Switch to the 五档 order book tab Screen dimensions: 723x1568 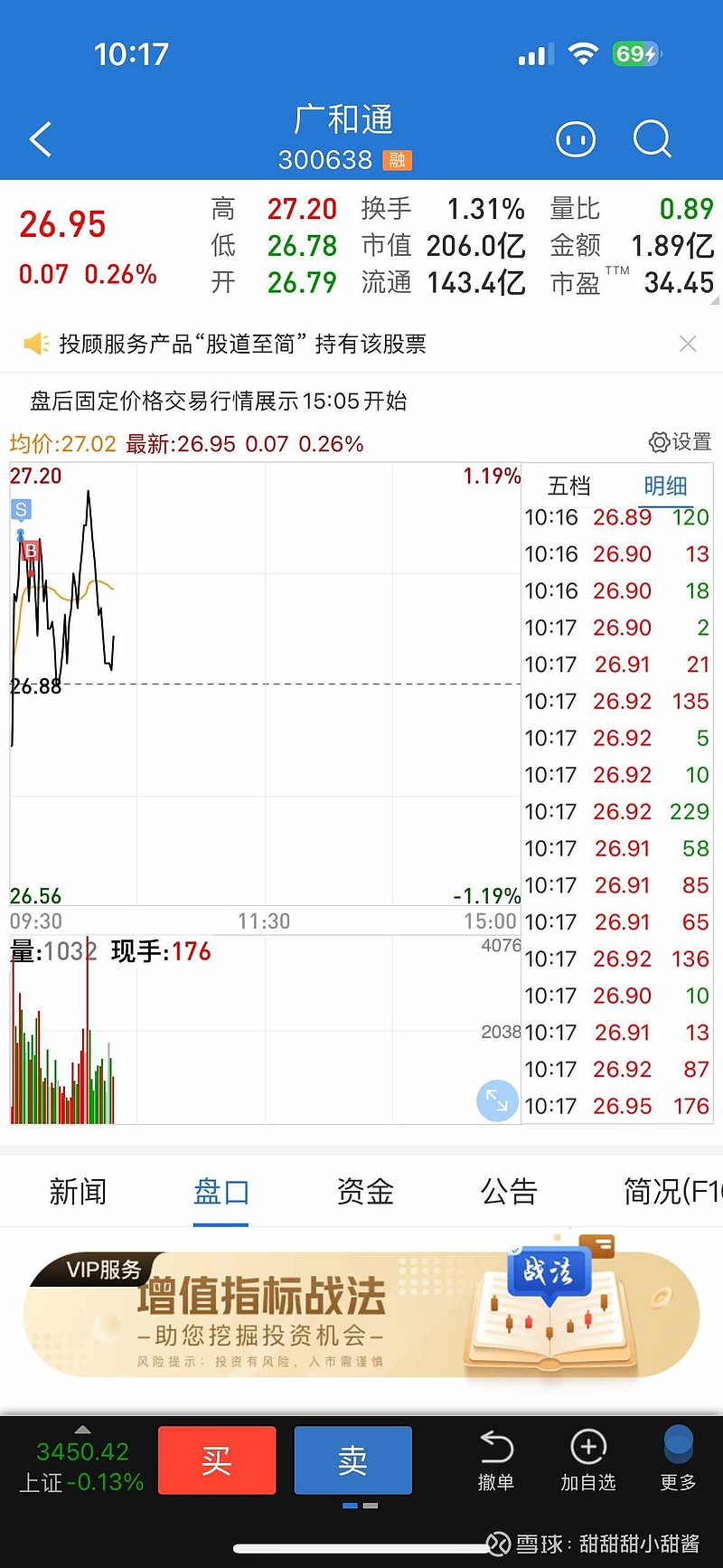(x=569, y=486)
